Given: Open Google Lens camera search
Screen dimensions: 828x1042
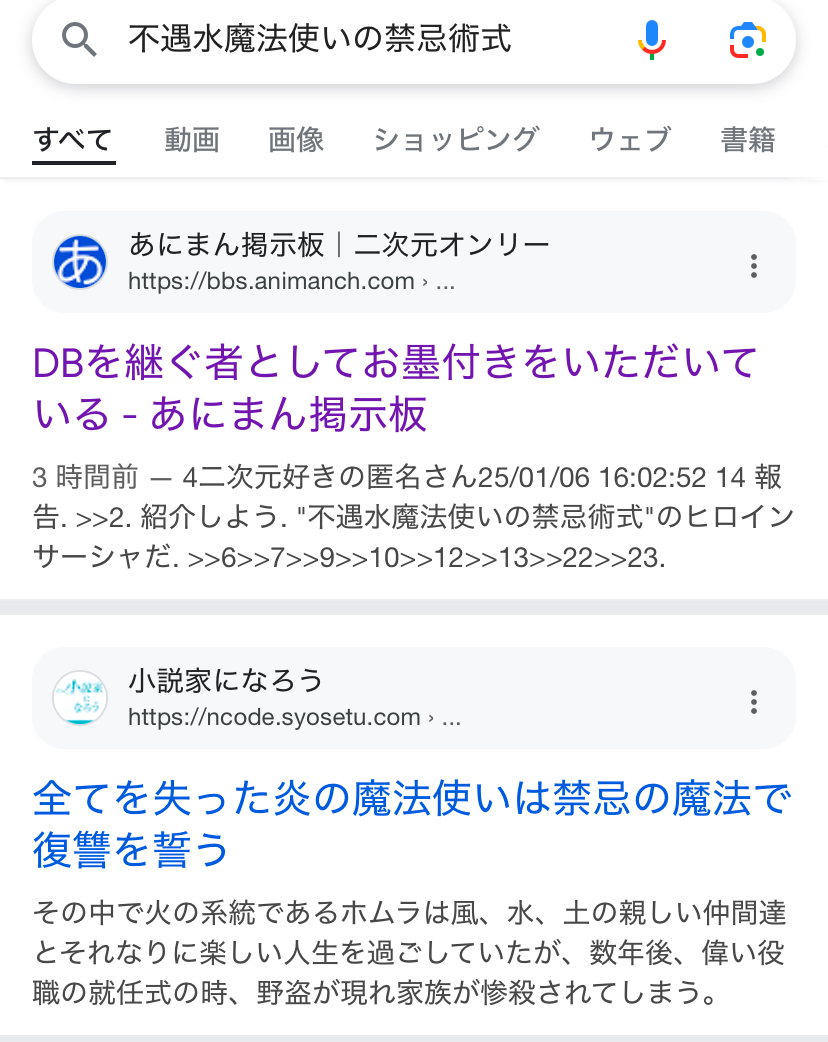Looking at the screenshot, I should pyautogui.click(x=746, y=40).
